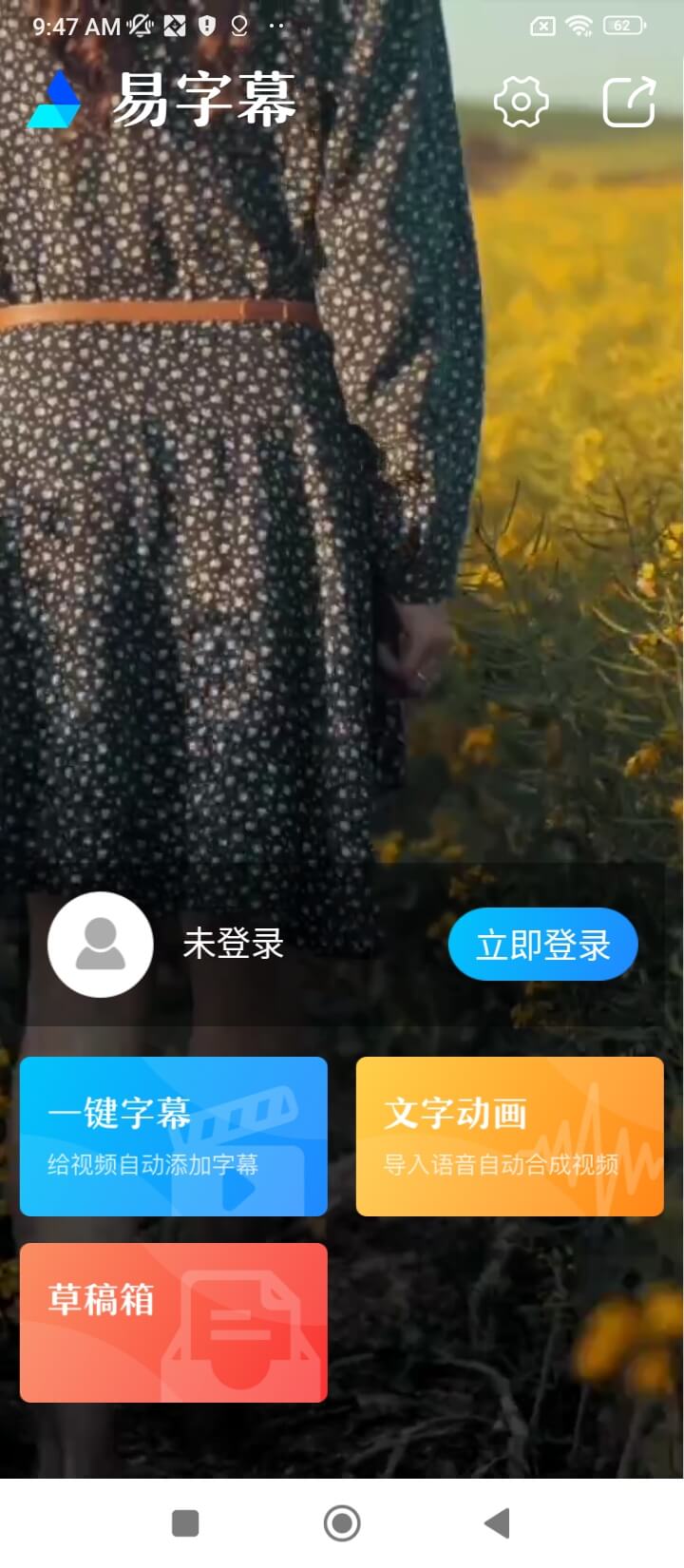The image size is (684, 1568).
Task: Open the 草稿箱 drafts card
Action: point(174,1323)
